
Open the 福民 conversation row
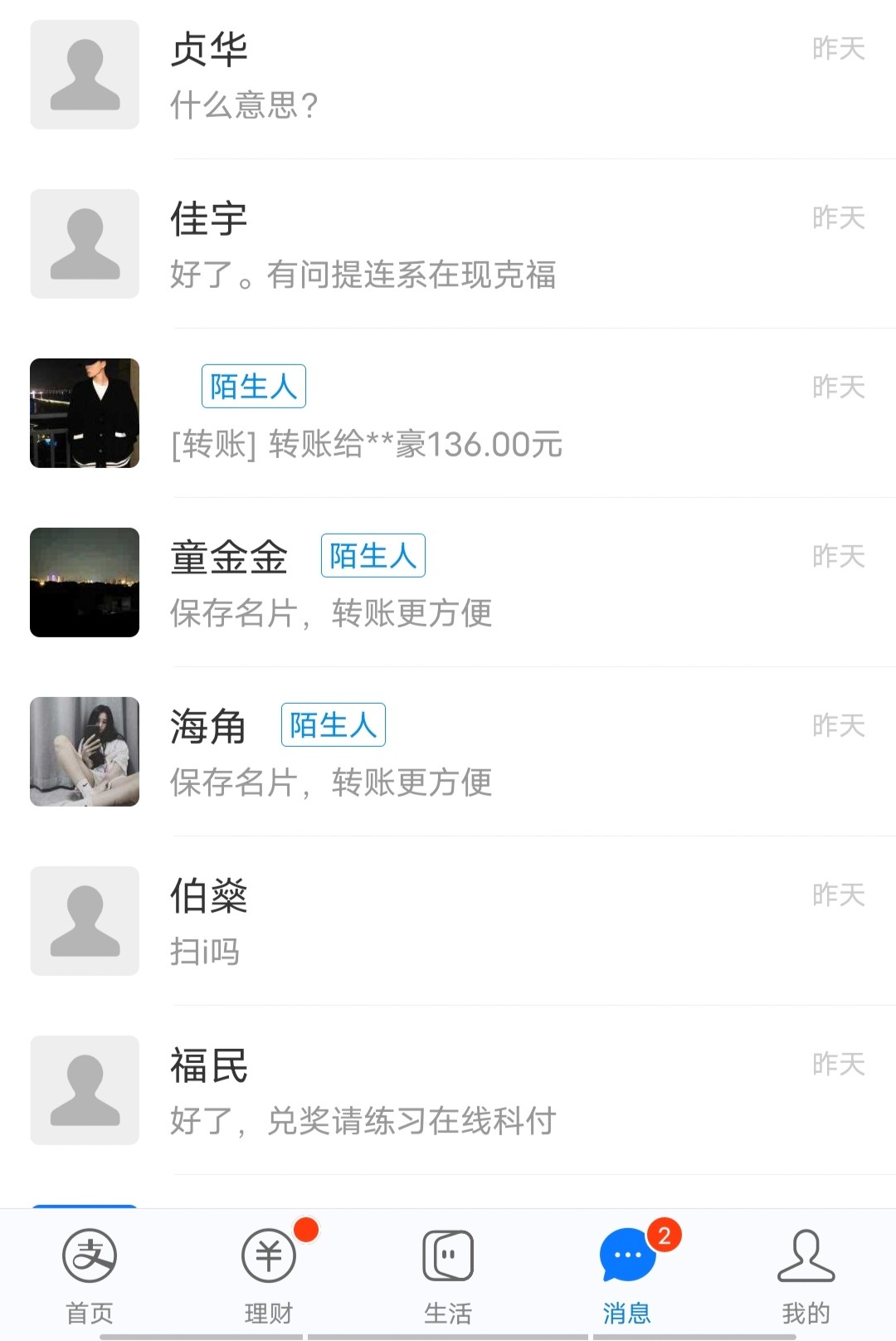coord(448,1091)
